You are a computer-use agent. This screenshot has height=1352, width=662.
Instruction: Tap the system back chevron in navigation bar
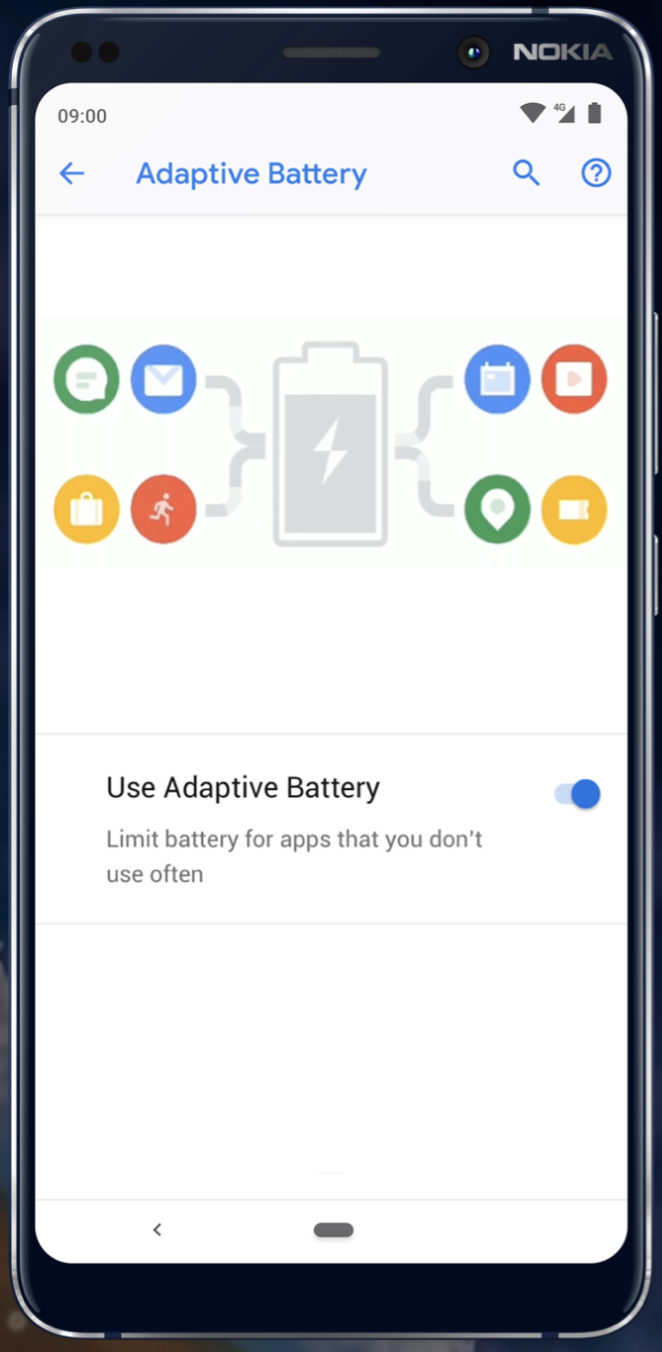tap(157, 1230)
